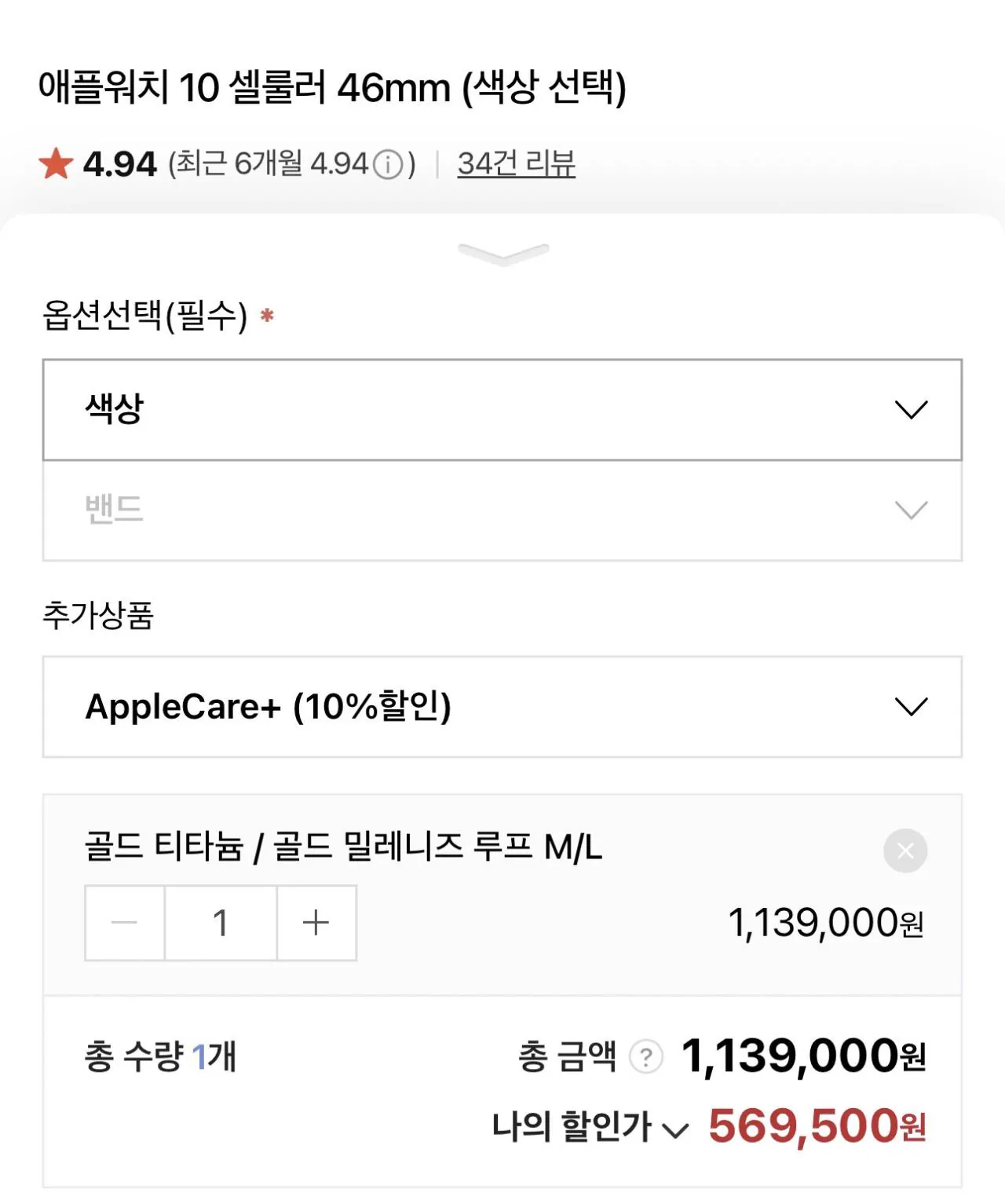Select the quantity input showing 1
Screen dimensions: 1005x1204
point(220,922)
